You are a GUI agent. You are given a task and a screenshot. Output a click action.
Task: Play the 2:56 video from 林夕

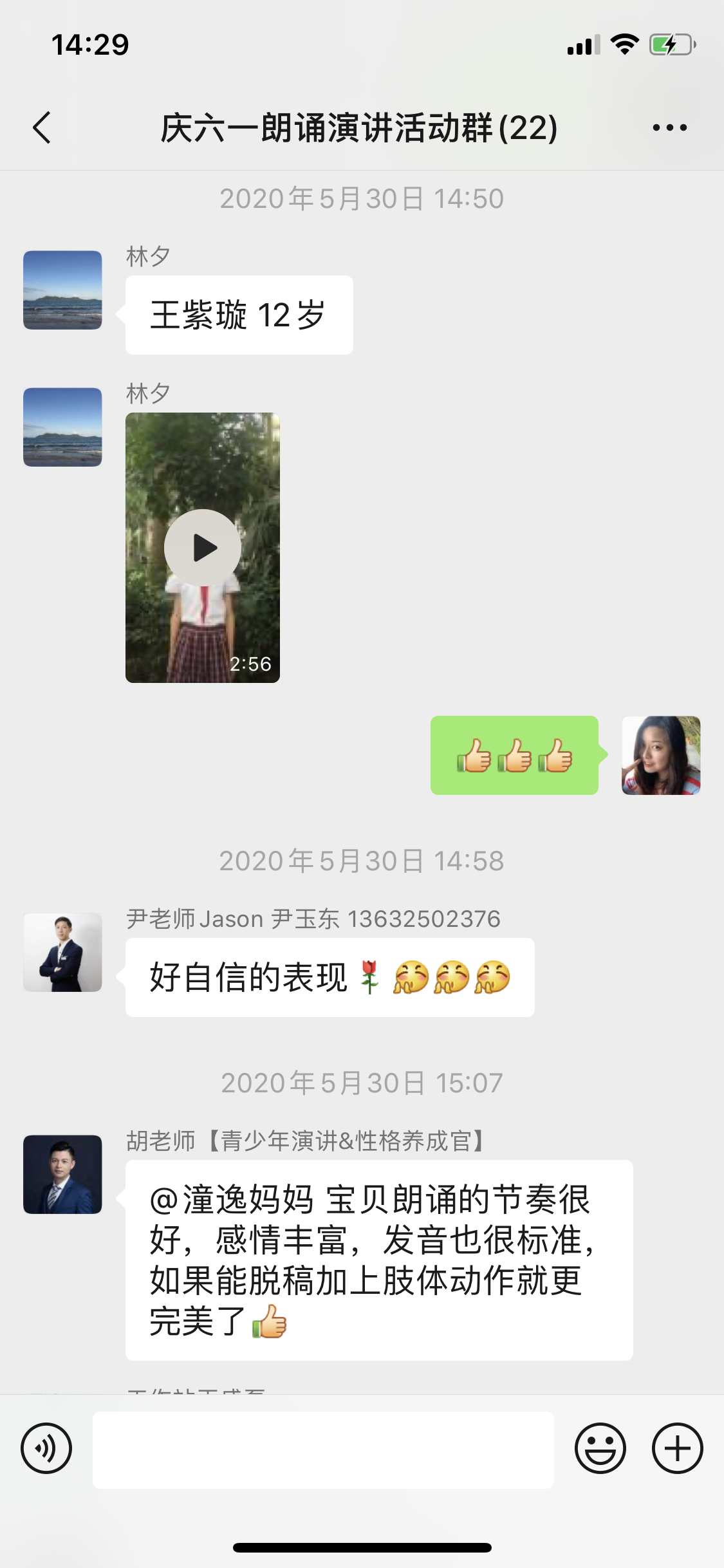point(203,548)
